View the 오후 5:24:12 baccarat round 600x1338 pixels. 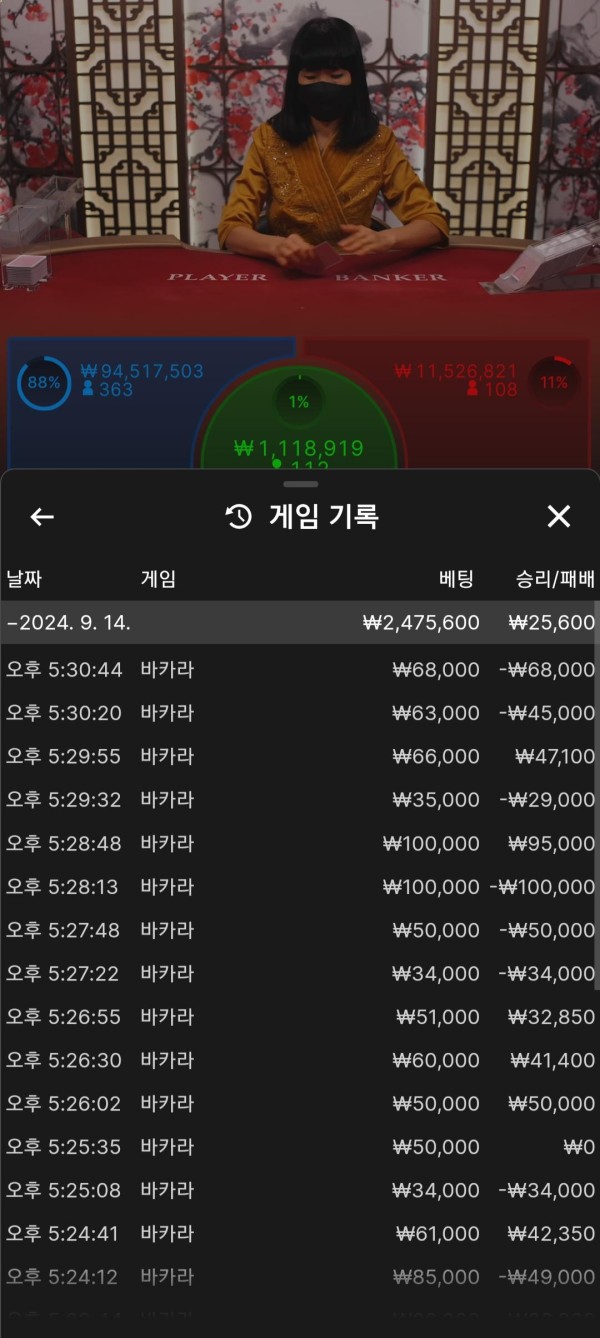click(298, 1277)
